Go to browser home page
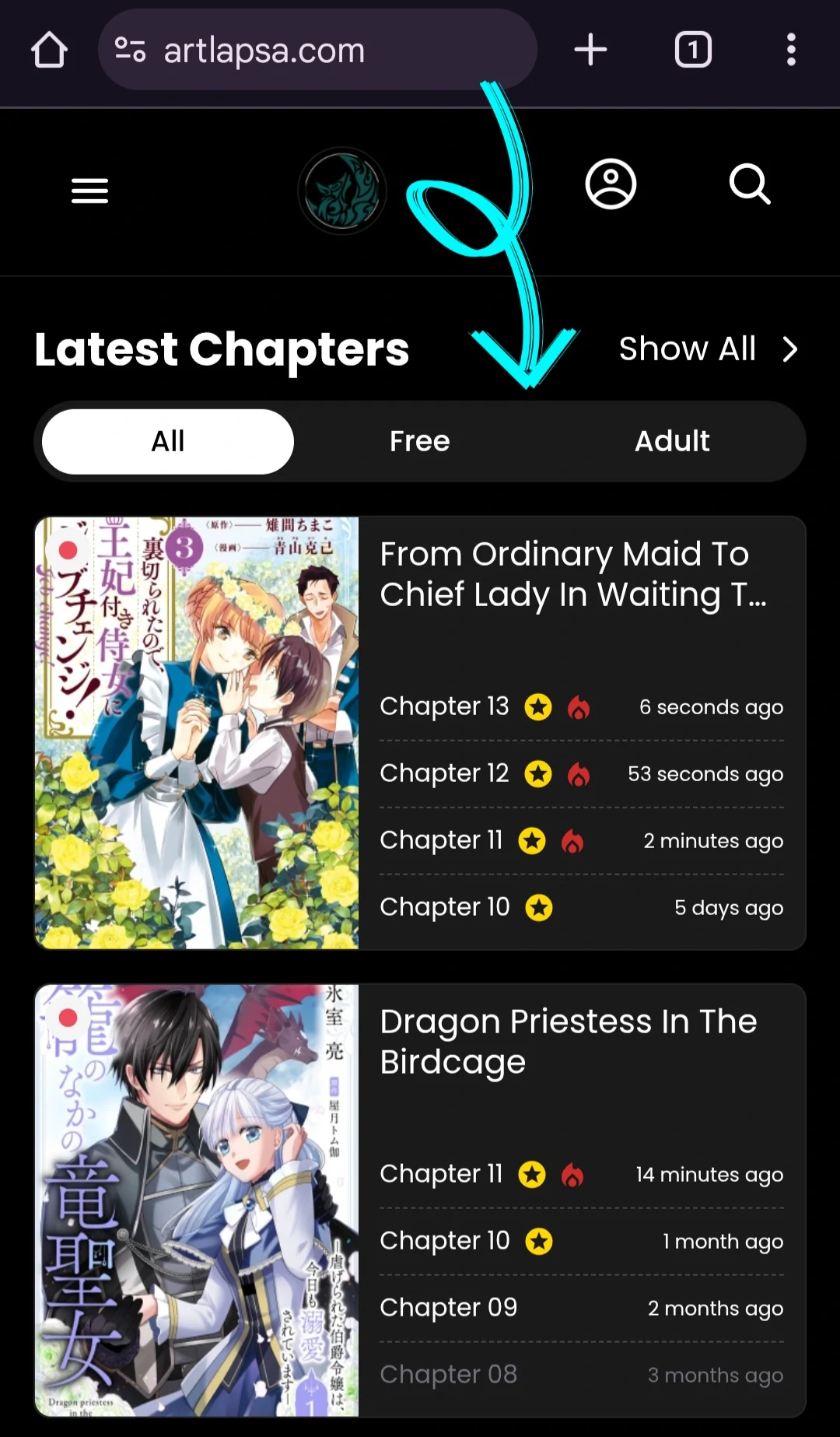The height and width of the screenshot is (1437, 840). [x=49, y=51]
